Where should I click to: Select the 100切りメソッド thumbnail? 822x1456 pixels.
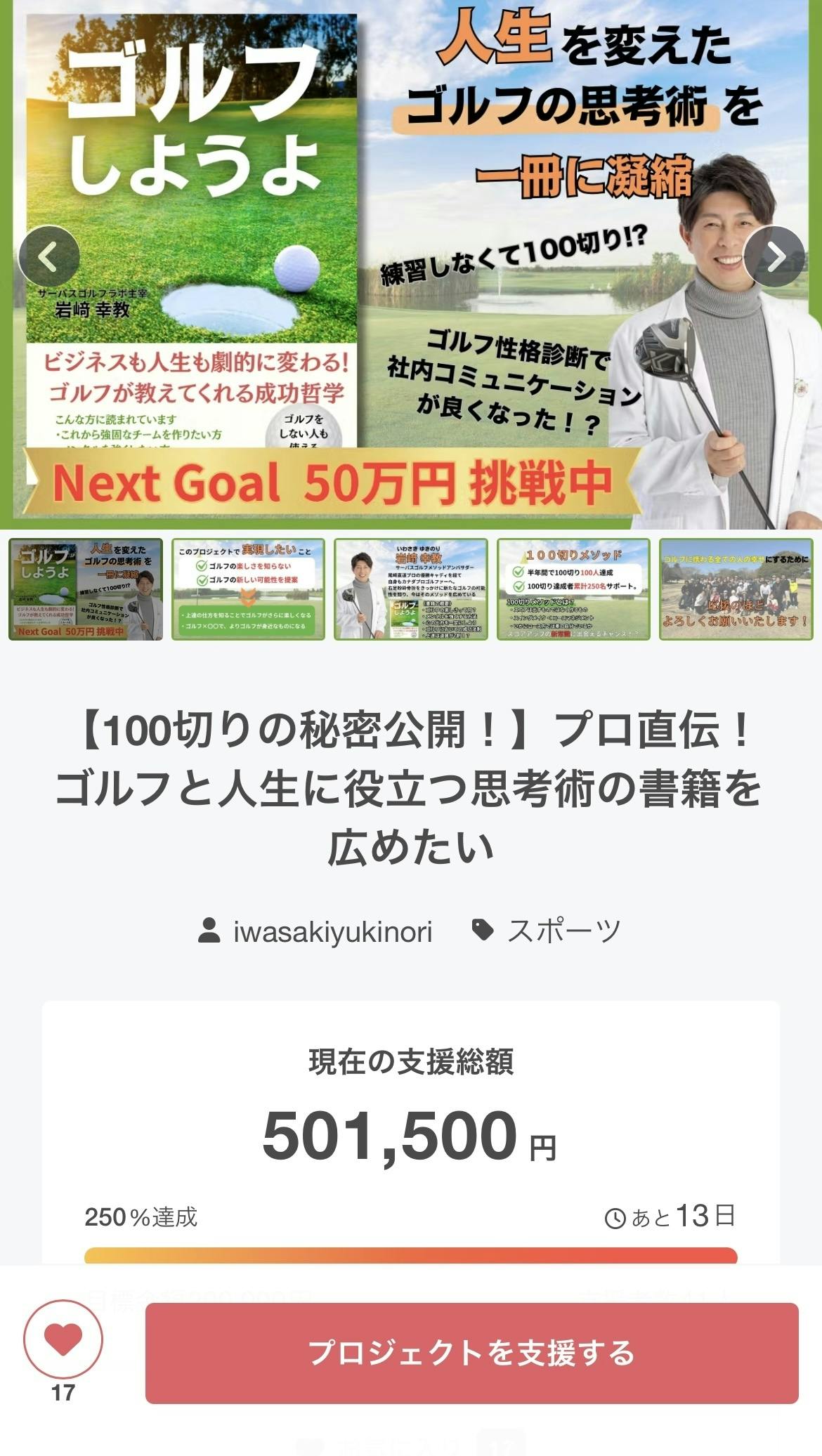[x=573, y=589]
